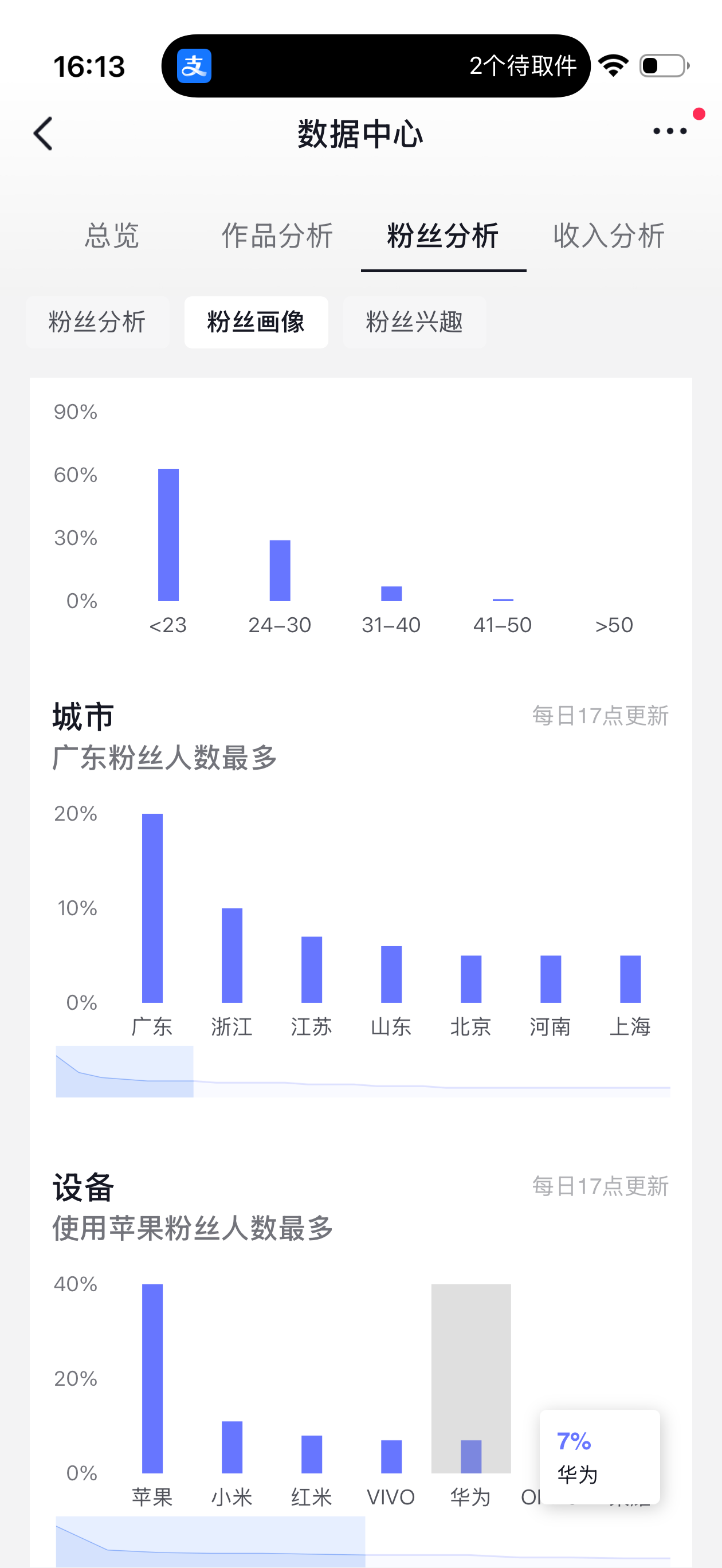Tap the 广东 bar in city chart

tap(152, 908)
